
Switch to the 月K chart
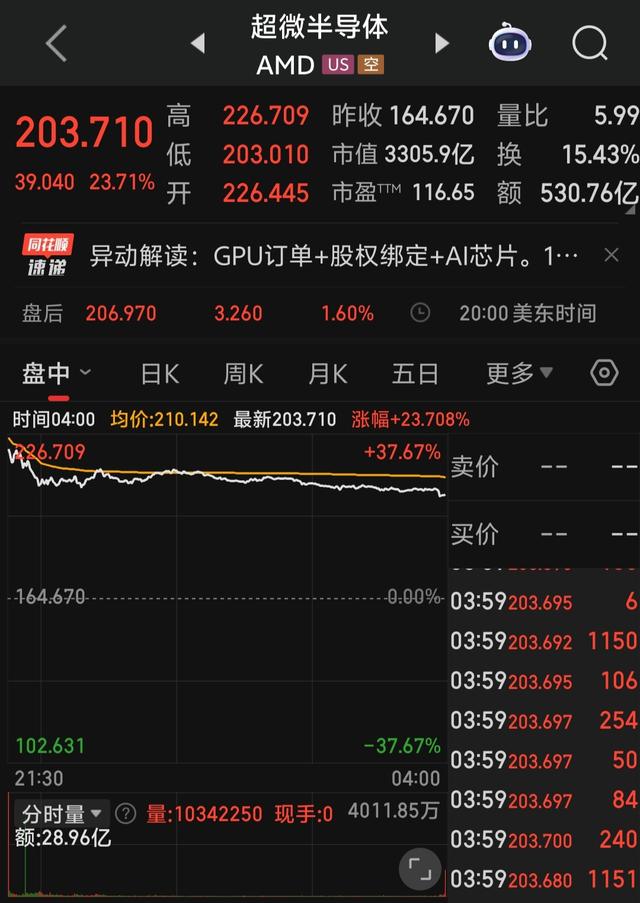pyautogui.click(x=327, y=374)
